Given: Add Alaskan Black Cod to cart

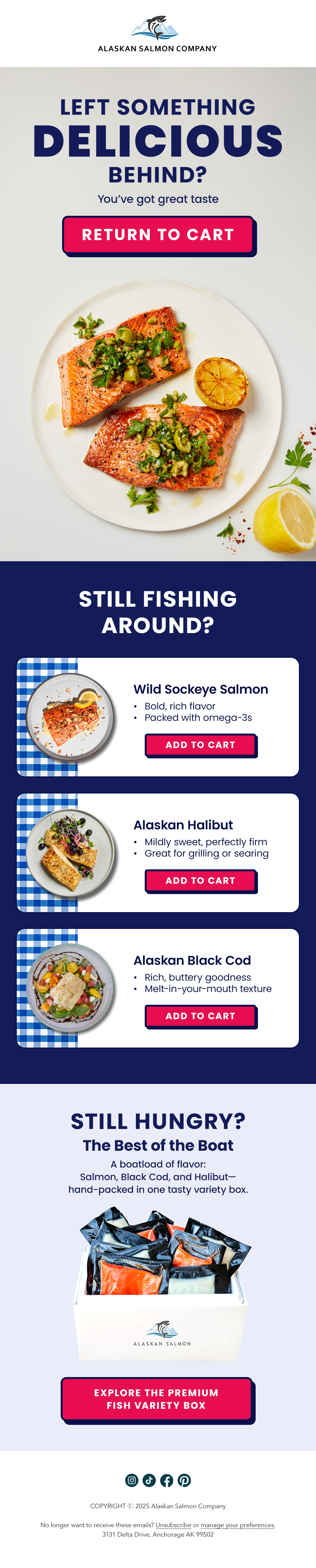Looking at the screenshot, I should coord(200,1015).
